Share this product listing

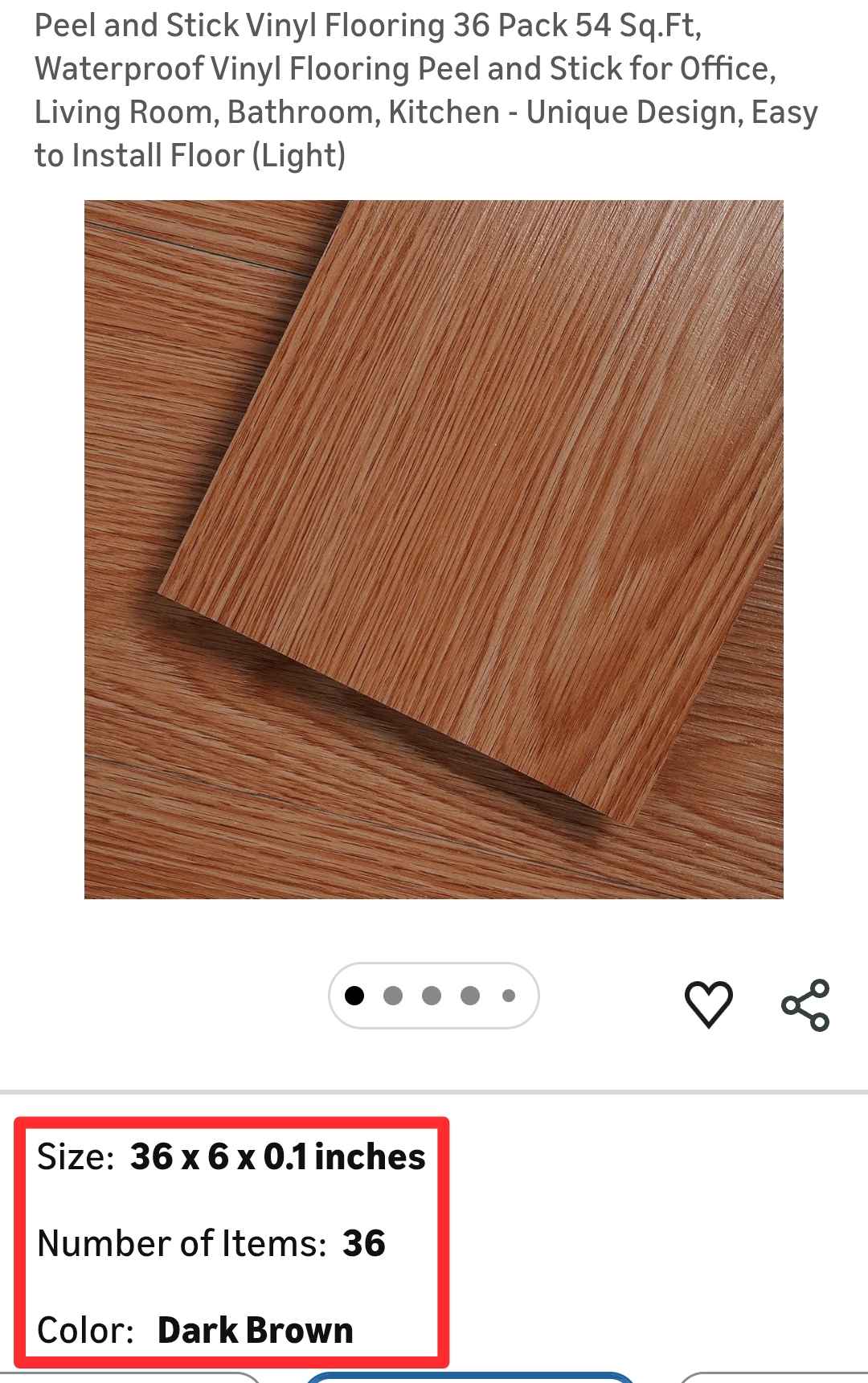click(805, 1005)
